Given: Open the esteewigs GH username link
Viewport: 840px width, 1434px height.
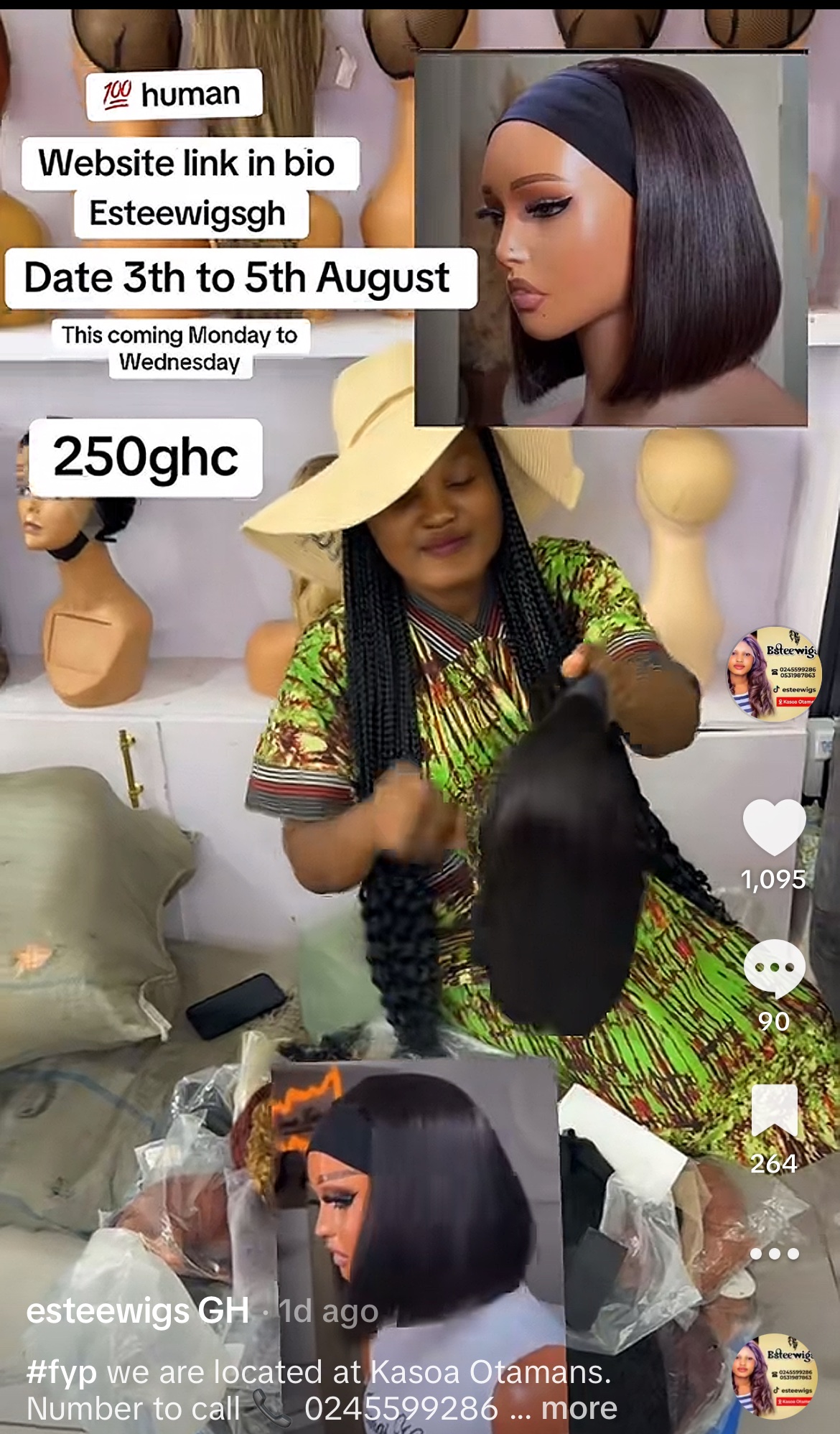Looking at the screenshot, I should coord(138,1310).
